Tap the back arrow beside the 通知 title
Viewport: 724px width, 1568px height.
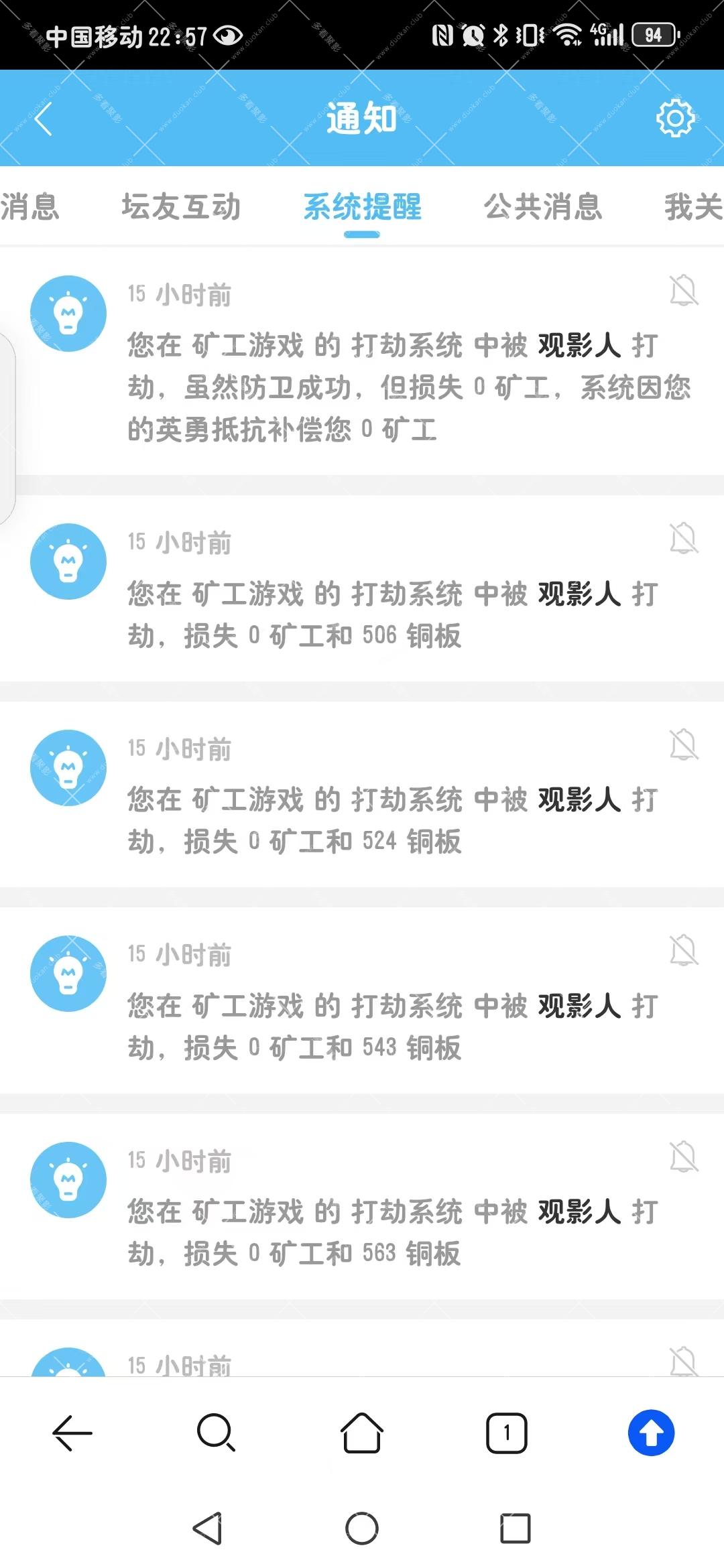click(43, 118)
